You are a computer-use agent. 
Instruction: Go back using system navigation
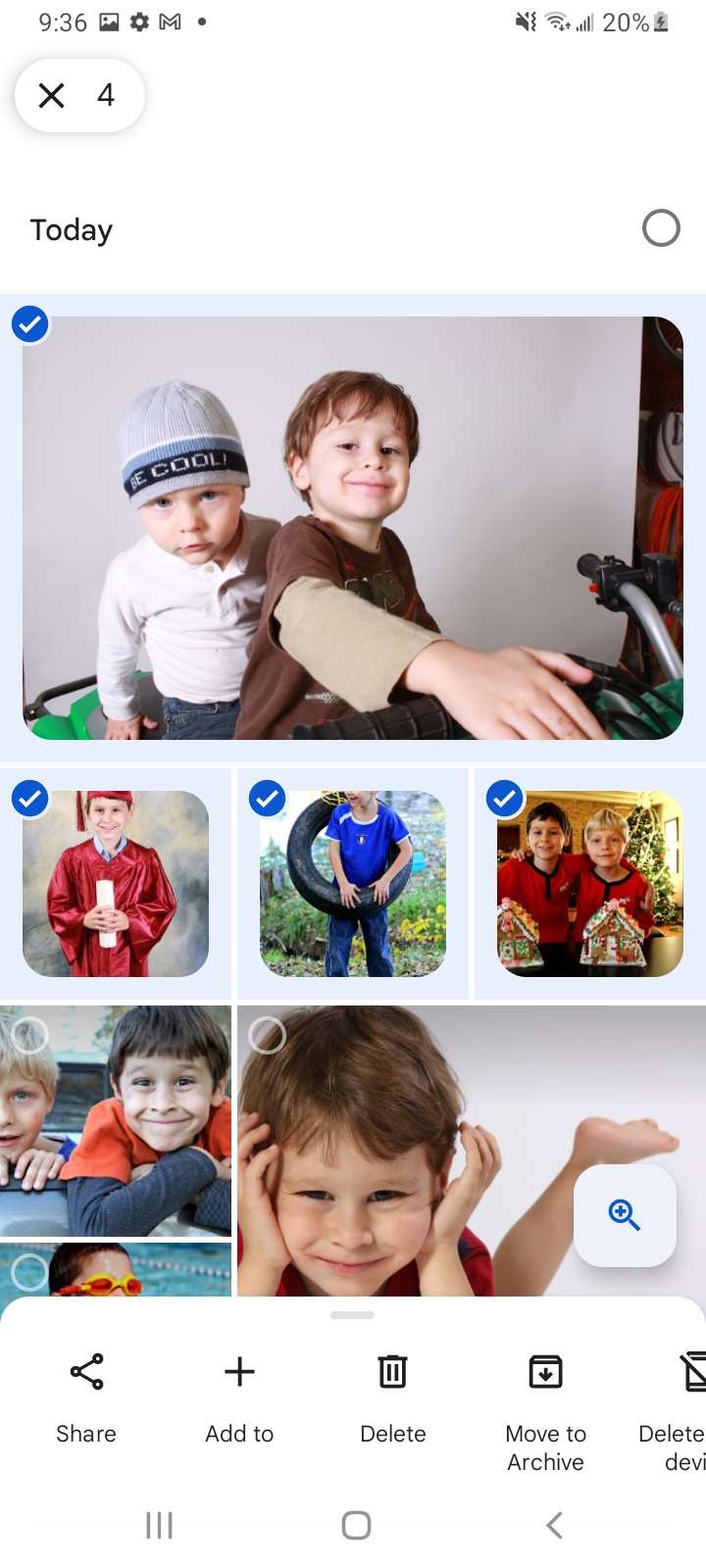(x=554, y=1525)
